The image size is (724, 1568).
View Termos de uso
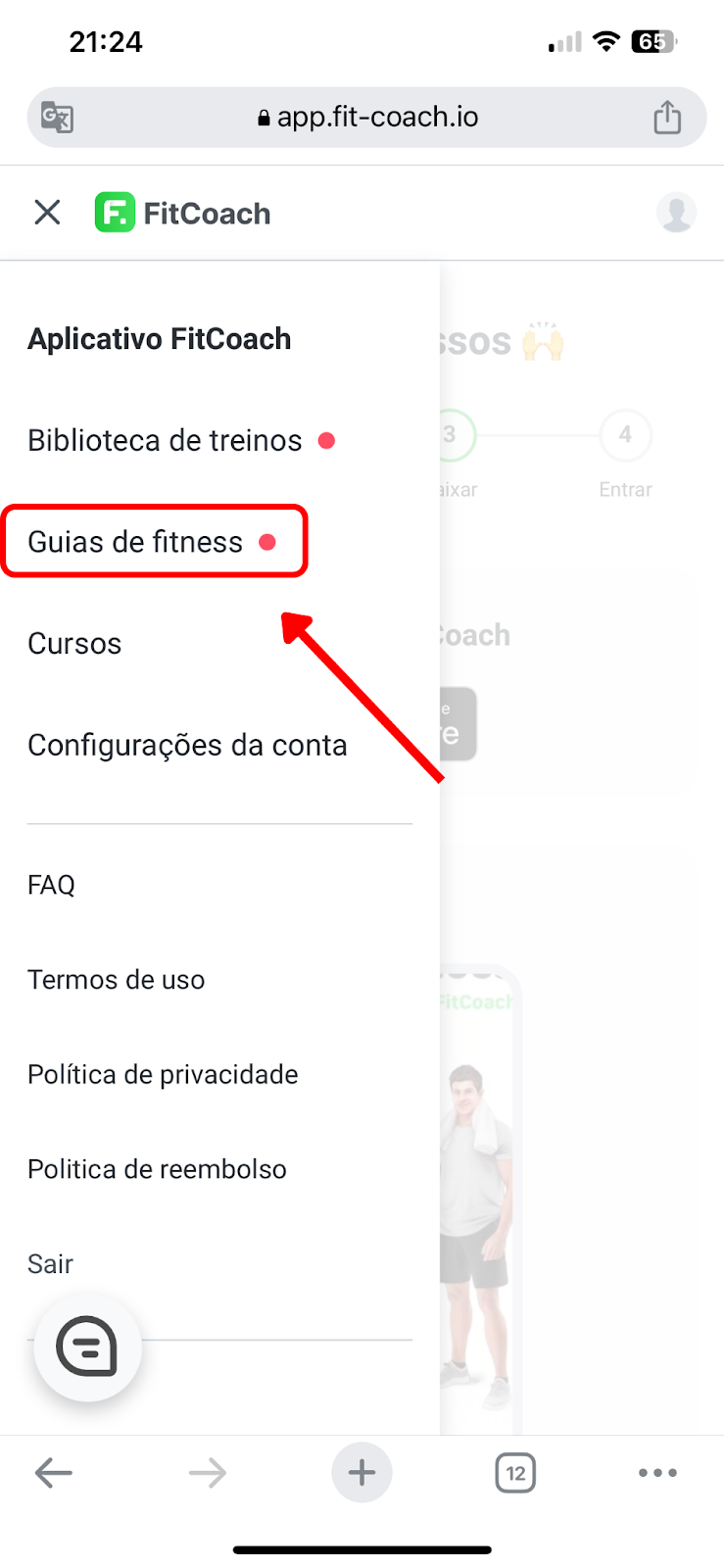point(116,979)
